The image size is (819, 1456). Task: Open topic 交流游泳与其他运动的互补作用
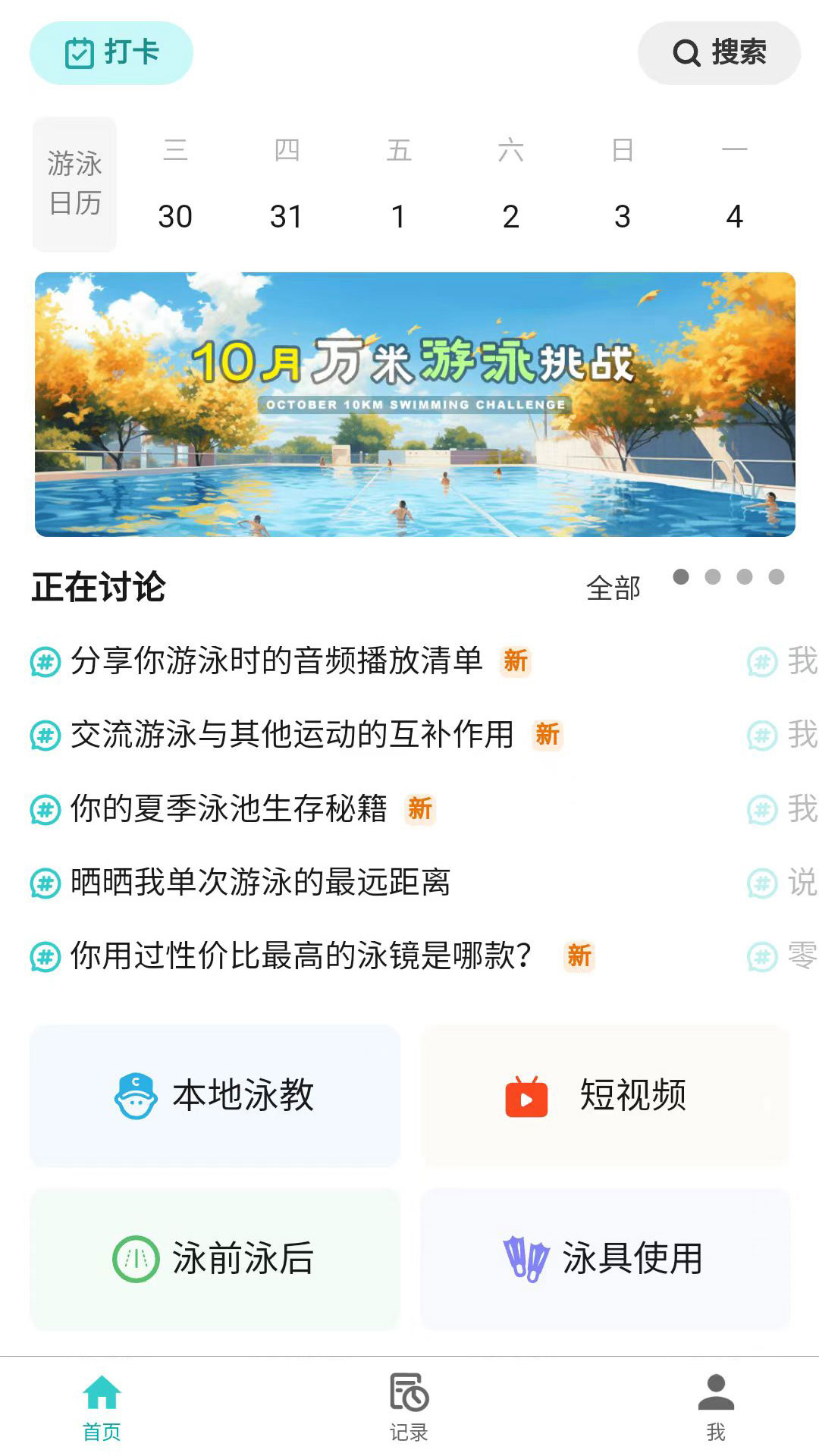(292, 734)
